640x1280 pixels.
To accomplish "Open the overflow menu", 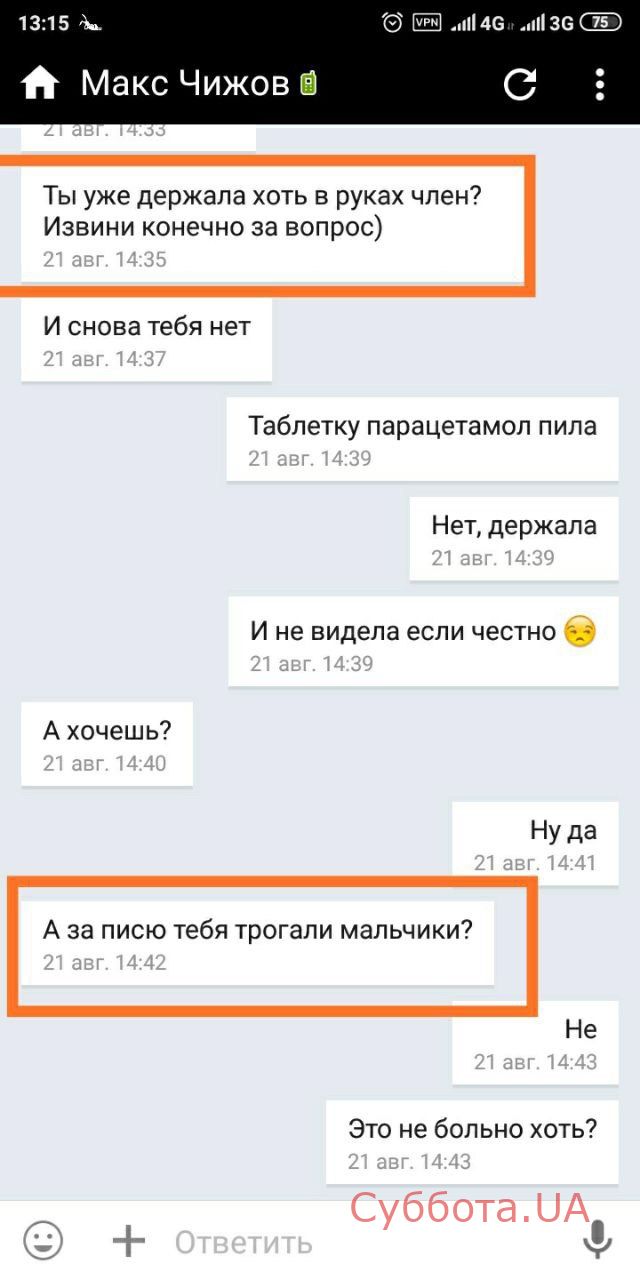I will click(x=599, y=84).
